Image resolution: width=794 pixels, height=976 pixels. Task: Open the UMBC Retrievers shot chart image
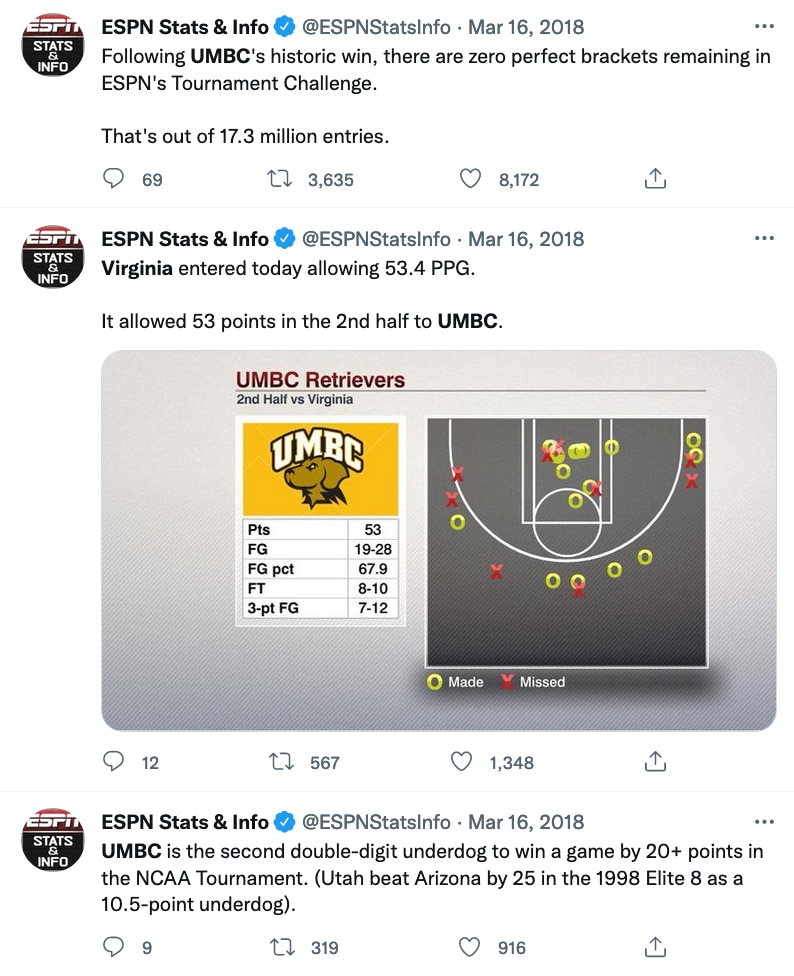[439, 540]
